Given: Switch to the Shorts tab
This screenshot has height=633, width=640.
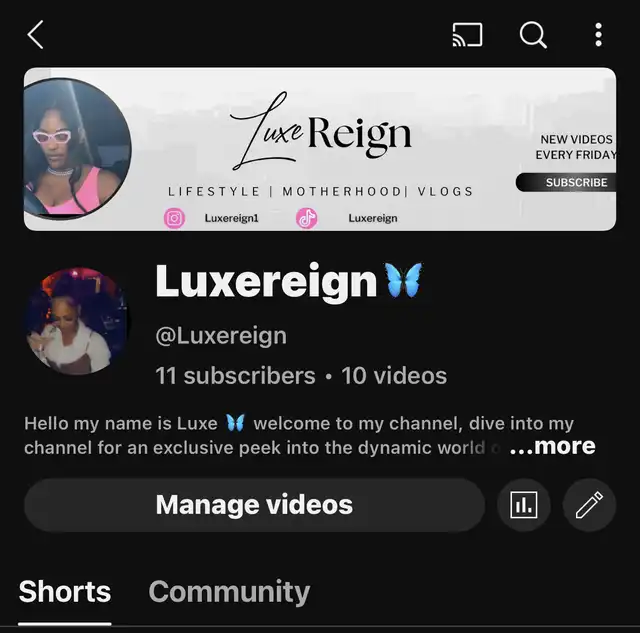Looking at the screenshot, I should [65, 592].
